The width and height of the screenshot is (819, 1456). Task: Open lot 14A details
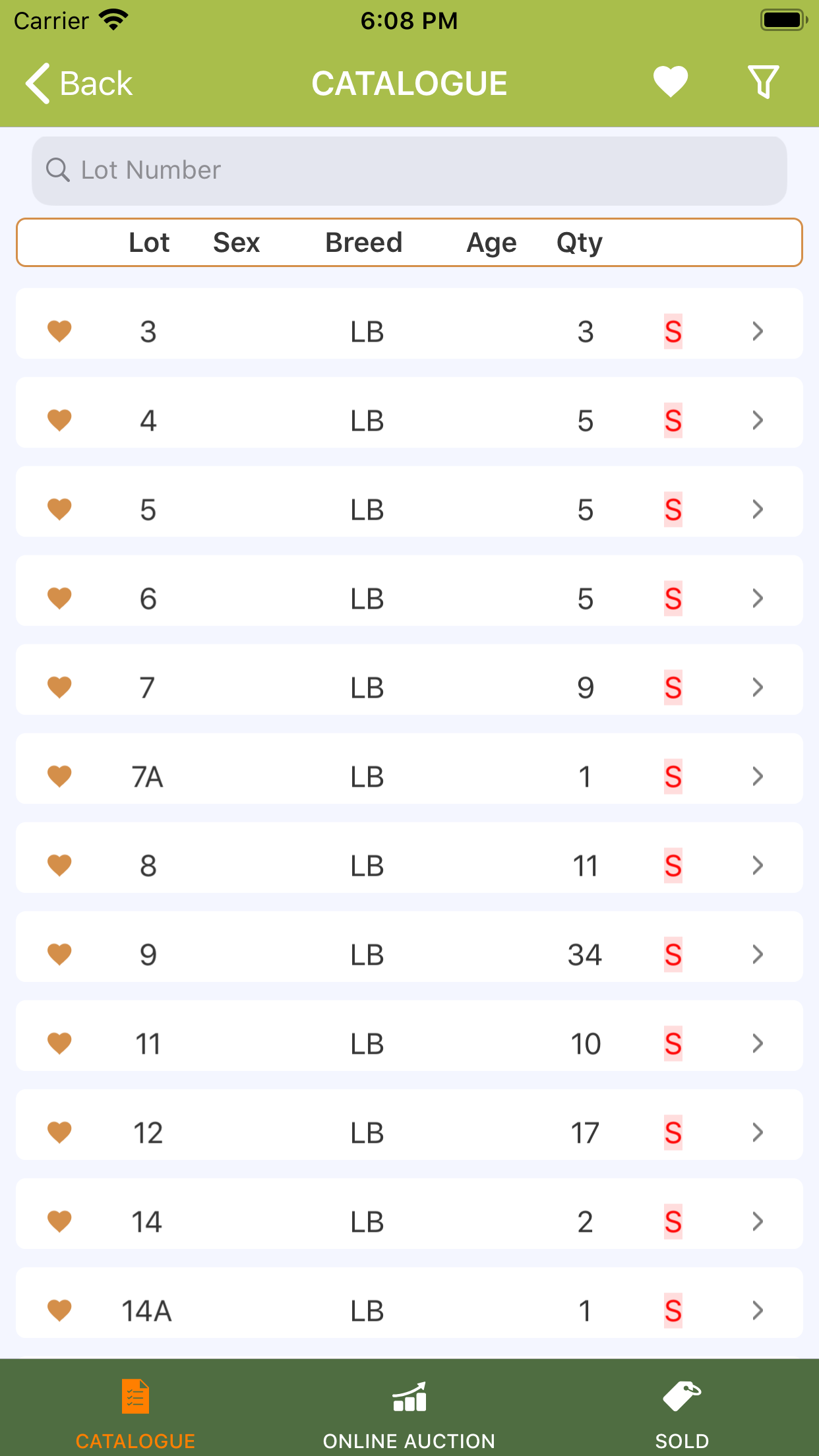409,1303
